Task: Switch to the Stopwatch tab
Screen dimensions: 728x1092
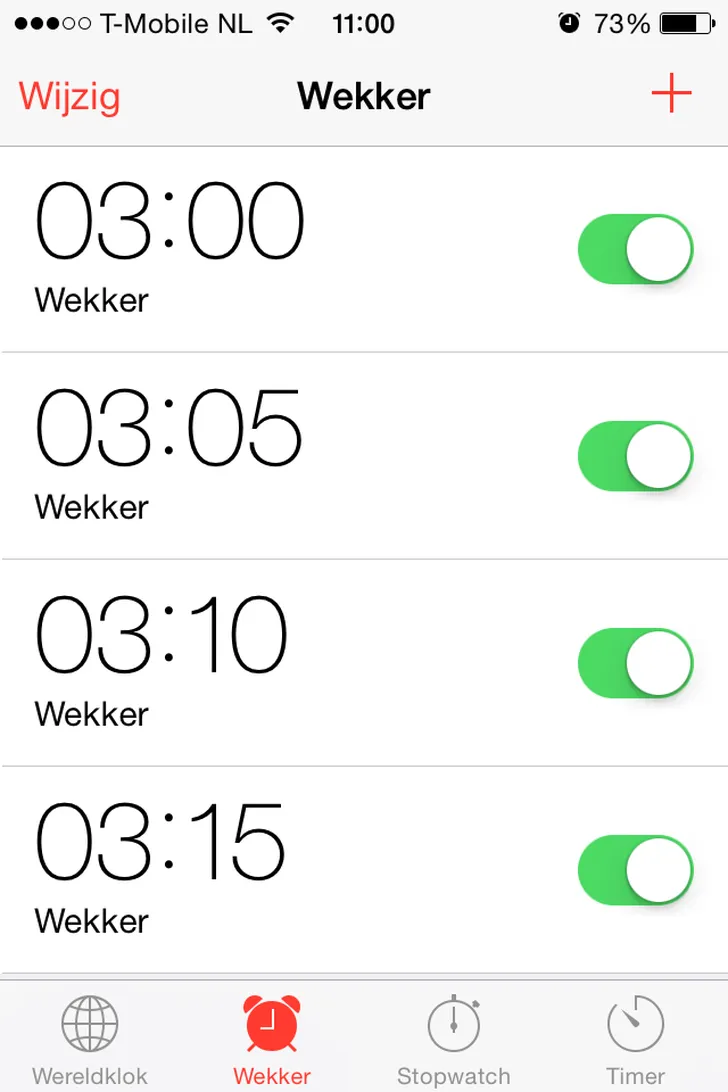Action: 453,1040
